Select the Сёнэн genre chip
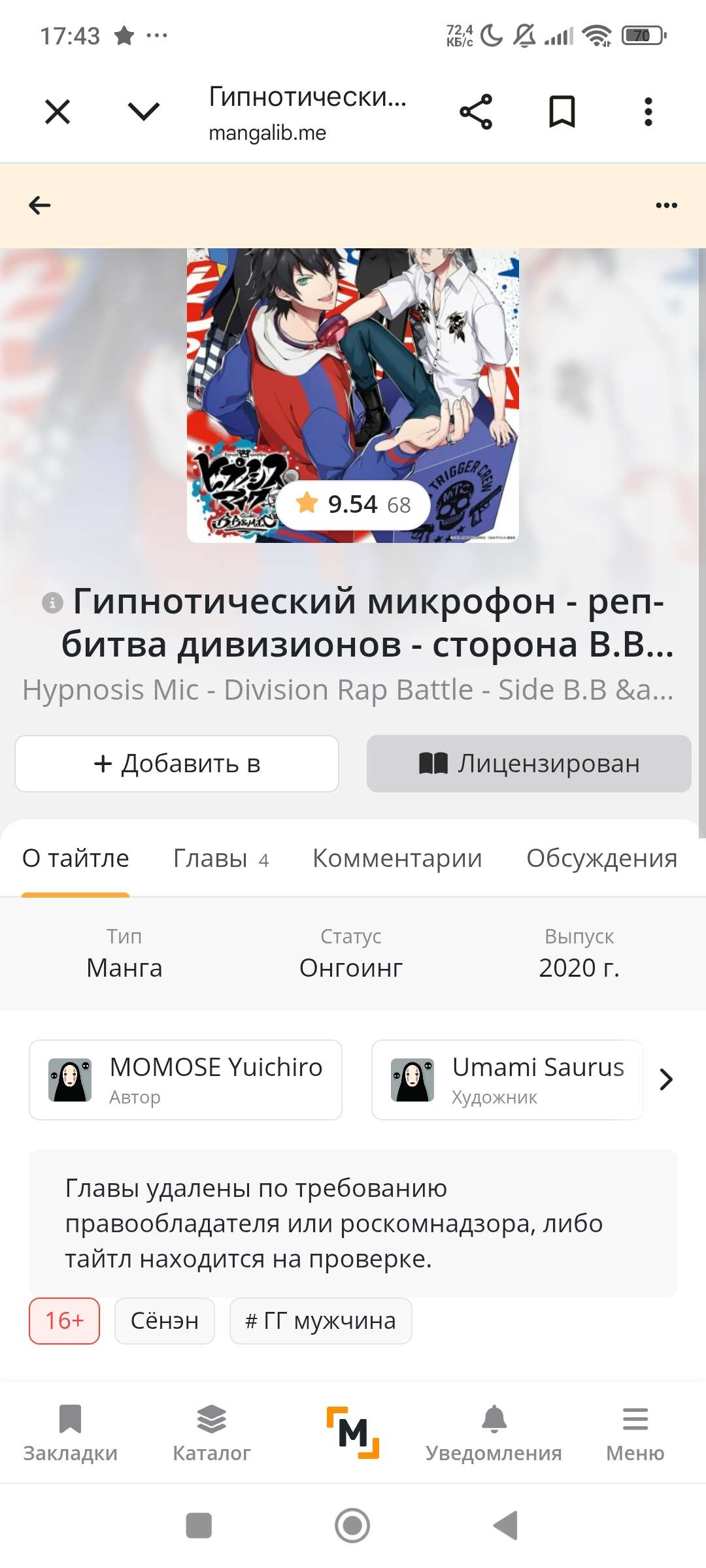The height and width of the screenshot is (1568, 706). [164, 1320]
